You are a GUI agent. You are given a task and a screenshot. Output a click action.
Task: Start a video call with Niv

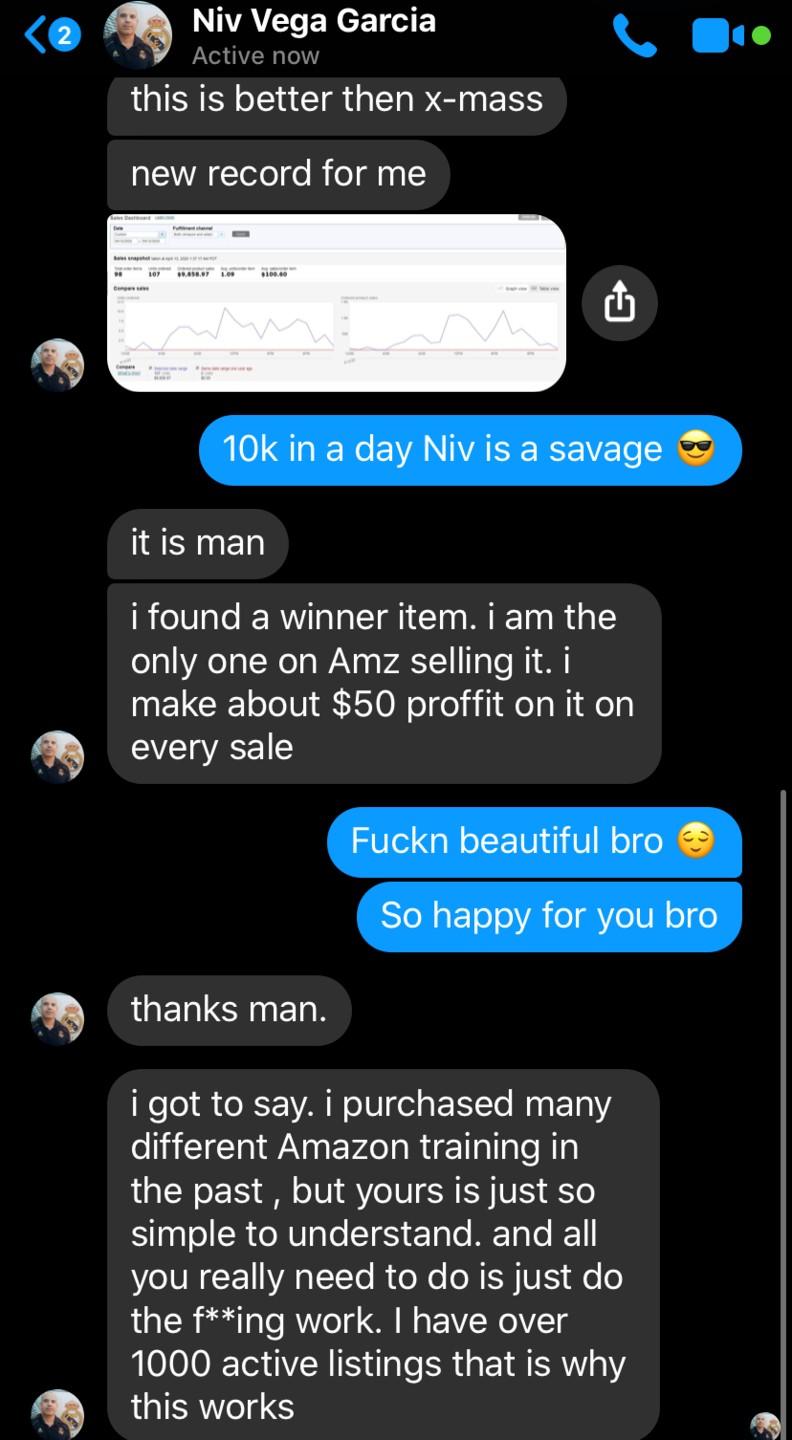(719, 37)
